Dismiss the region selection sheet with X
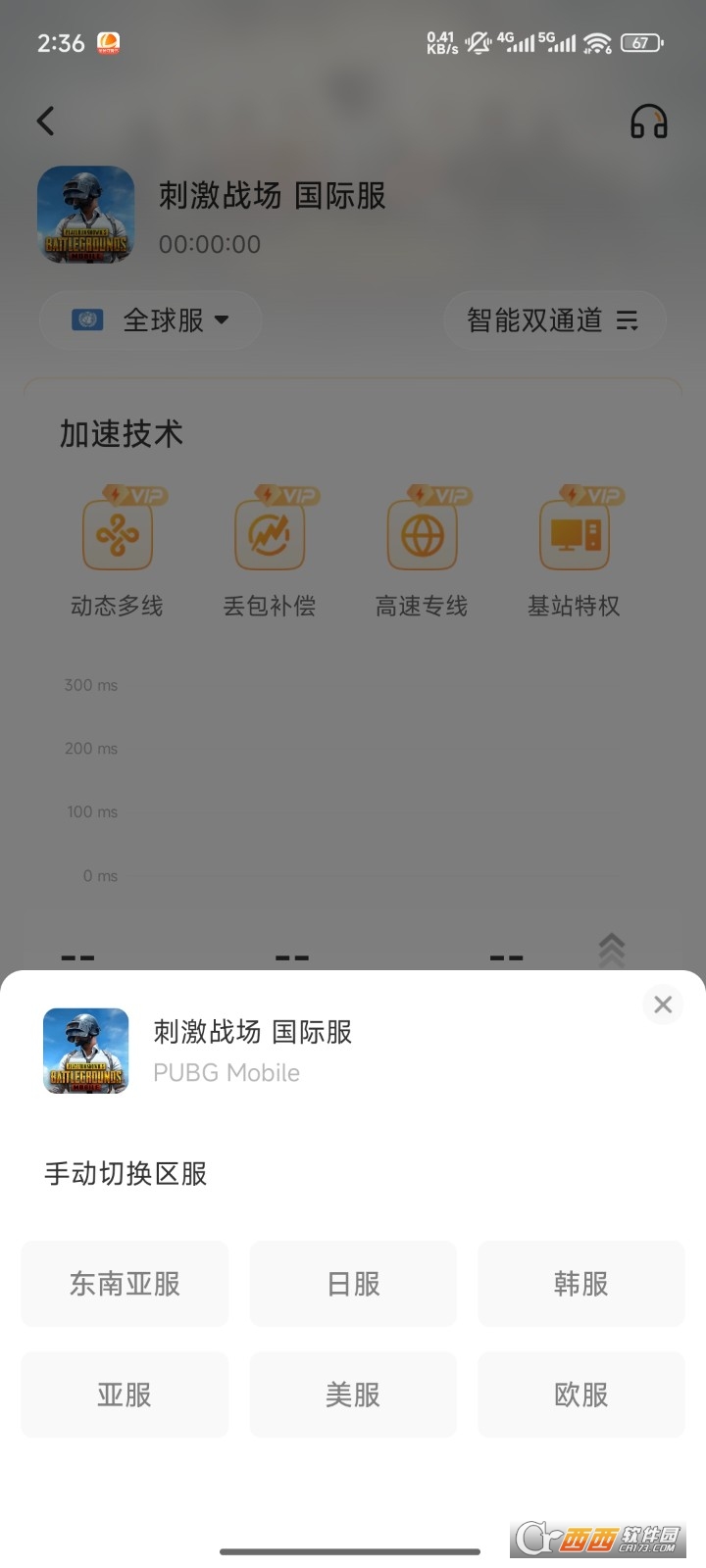Screen dimensions: 706x1568 click(662, 1004)
